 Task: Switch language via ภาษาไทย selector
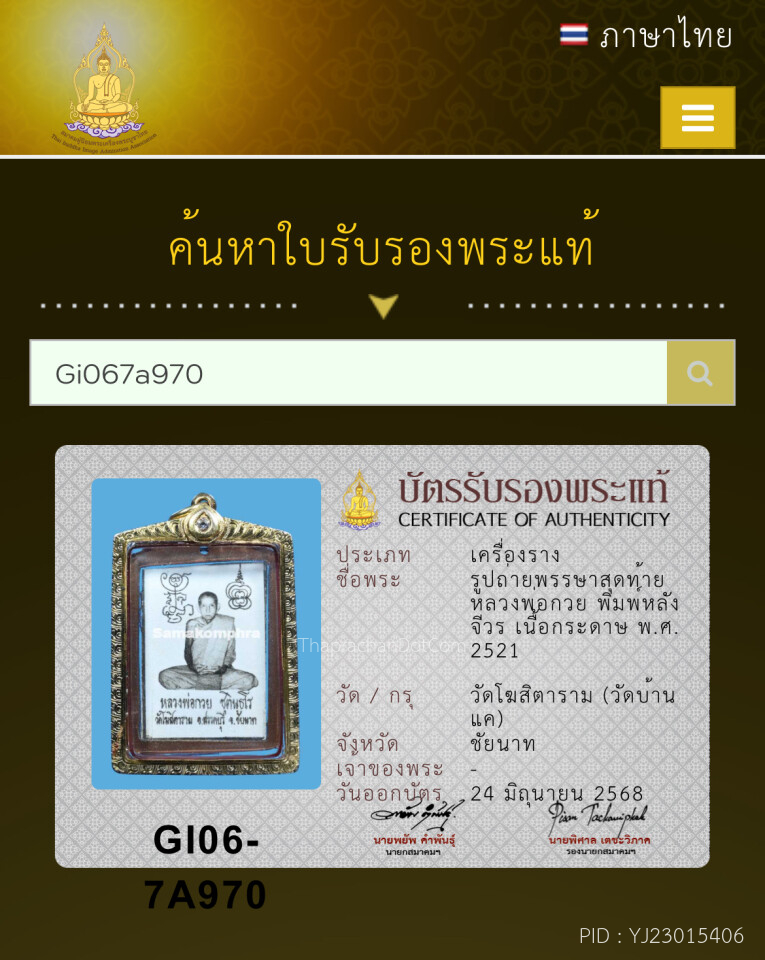tap(646, 37)
